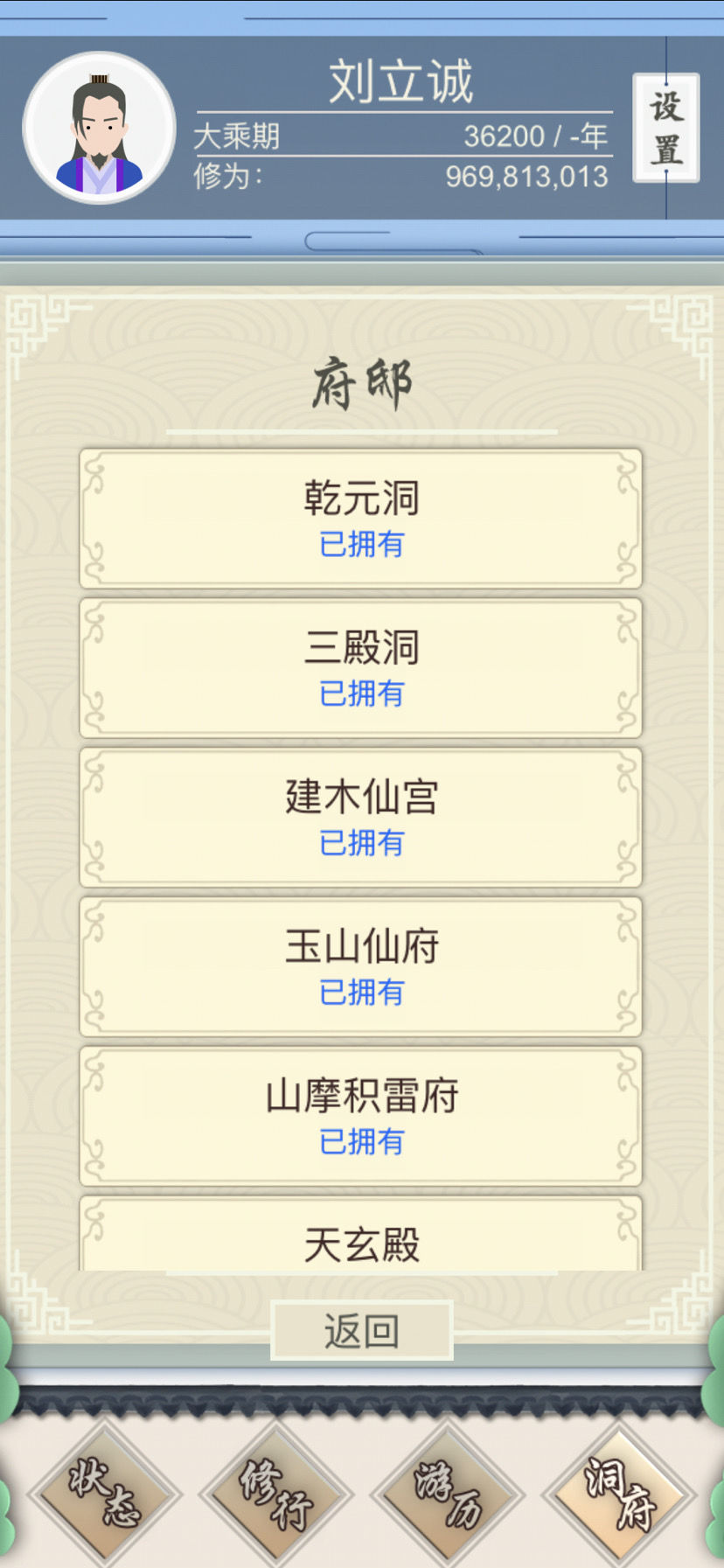724x1568 pixels.
Task: Tap the 返回 back button
Action: [361, 1330]
